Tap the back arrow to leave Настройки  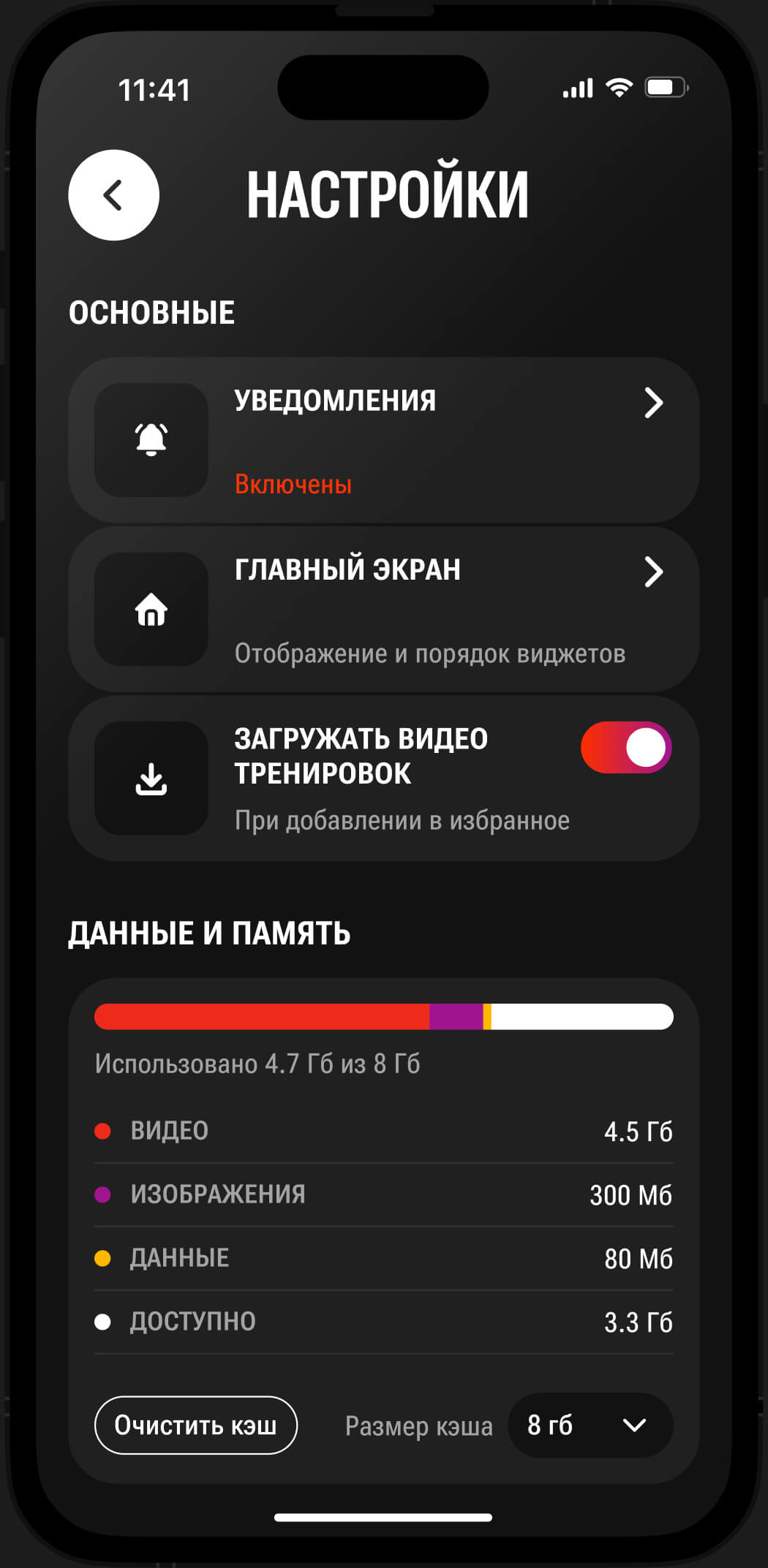[x=113, y=195]
